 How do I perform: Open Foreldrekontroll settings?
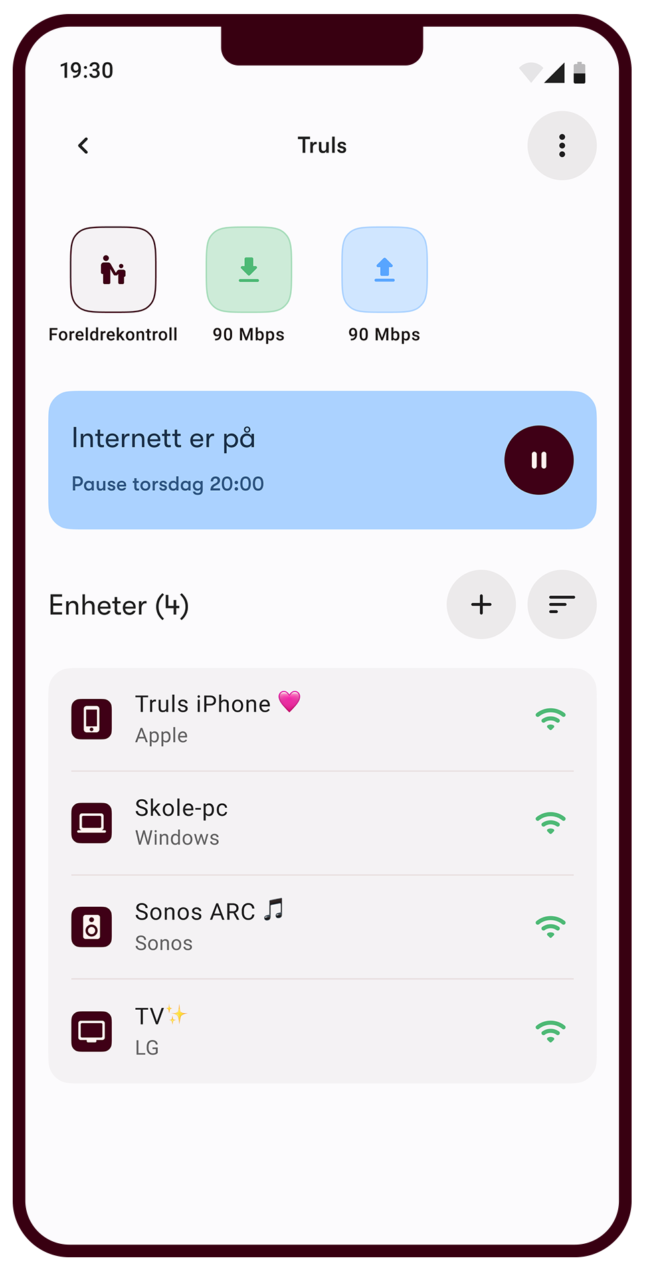(113, 270)
